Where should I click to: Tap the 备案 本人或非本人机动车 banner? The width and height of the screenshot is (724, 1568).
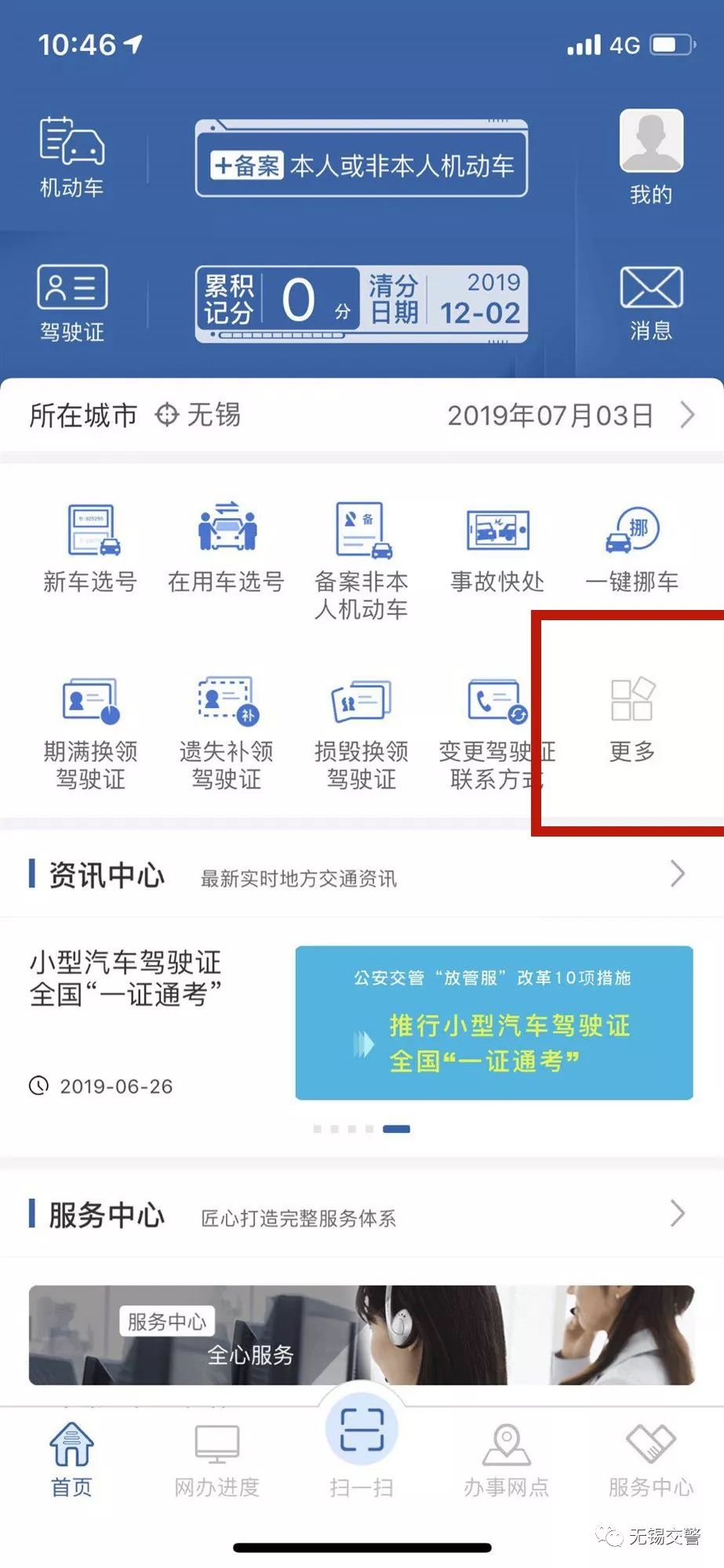click(x=362, y=162)
